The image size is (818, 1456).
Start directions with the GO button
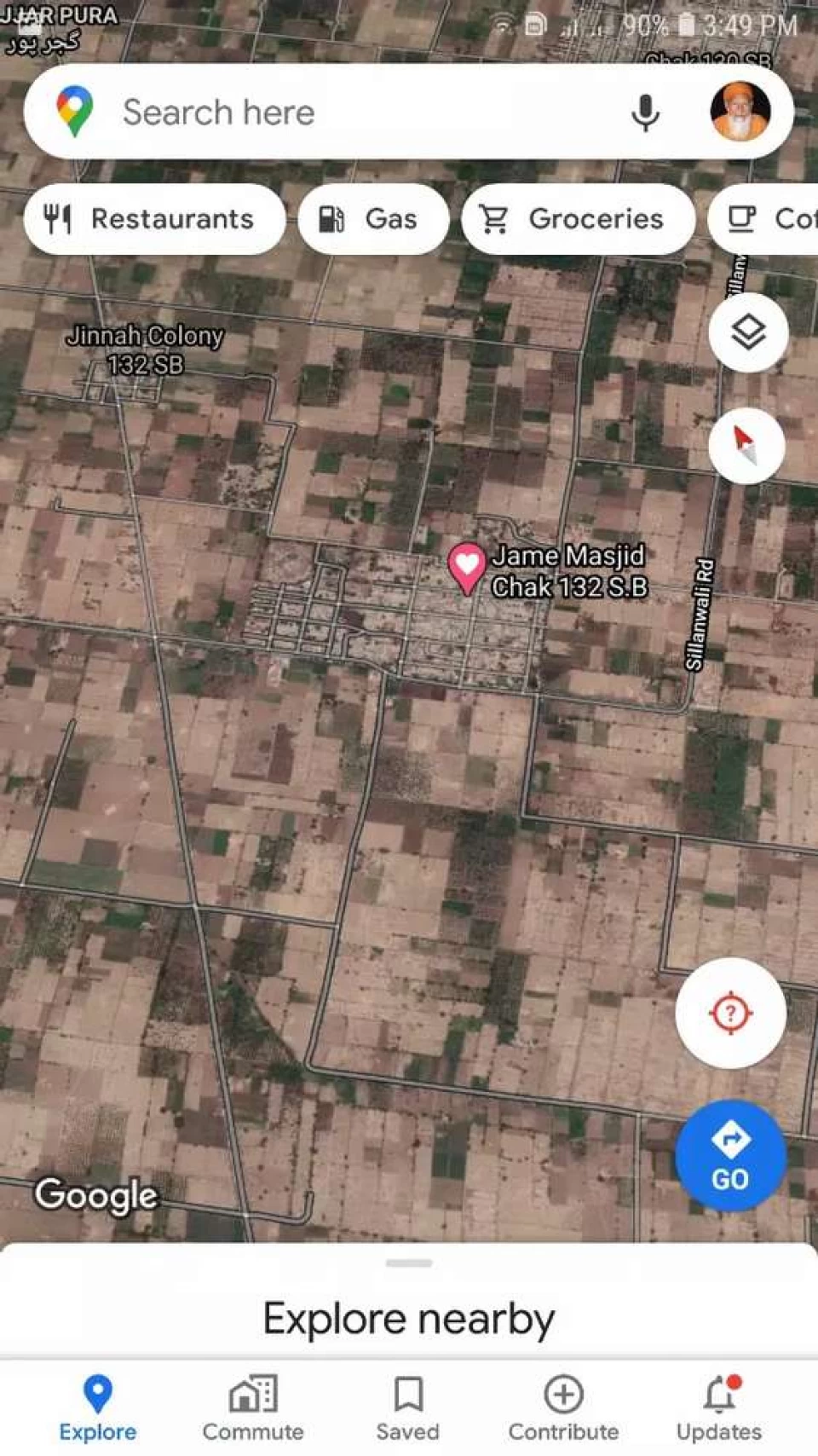click(730, 1155)
